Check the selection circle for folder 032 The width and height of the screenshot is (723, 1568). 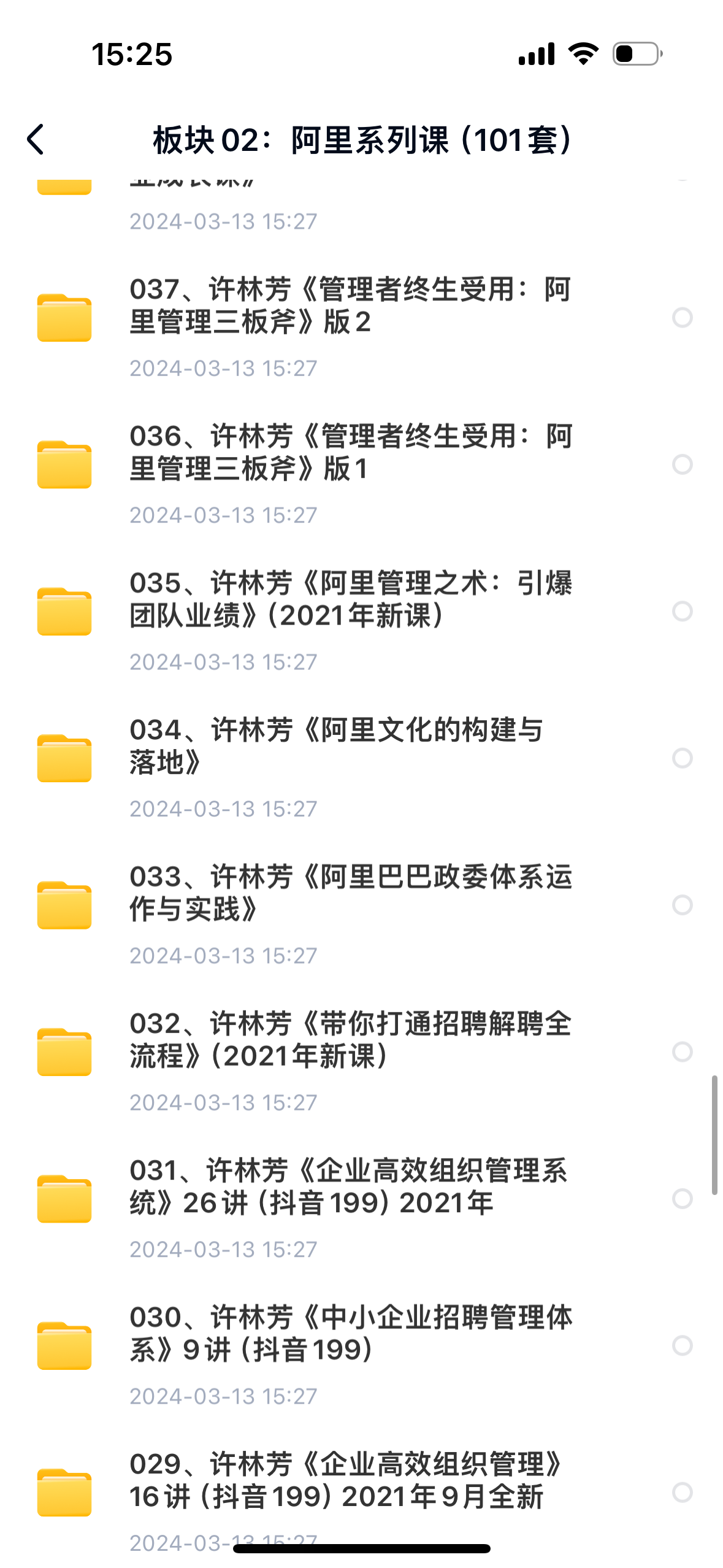682,1051
